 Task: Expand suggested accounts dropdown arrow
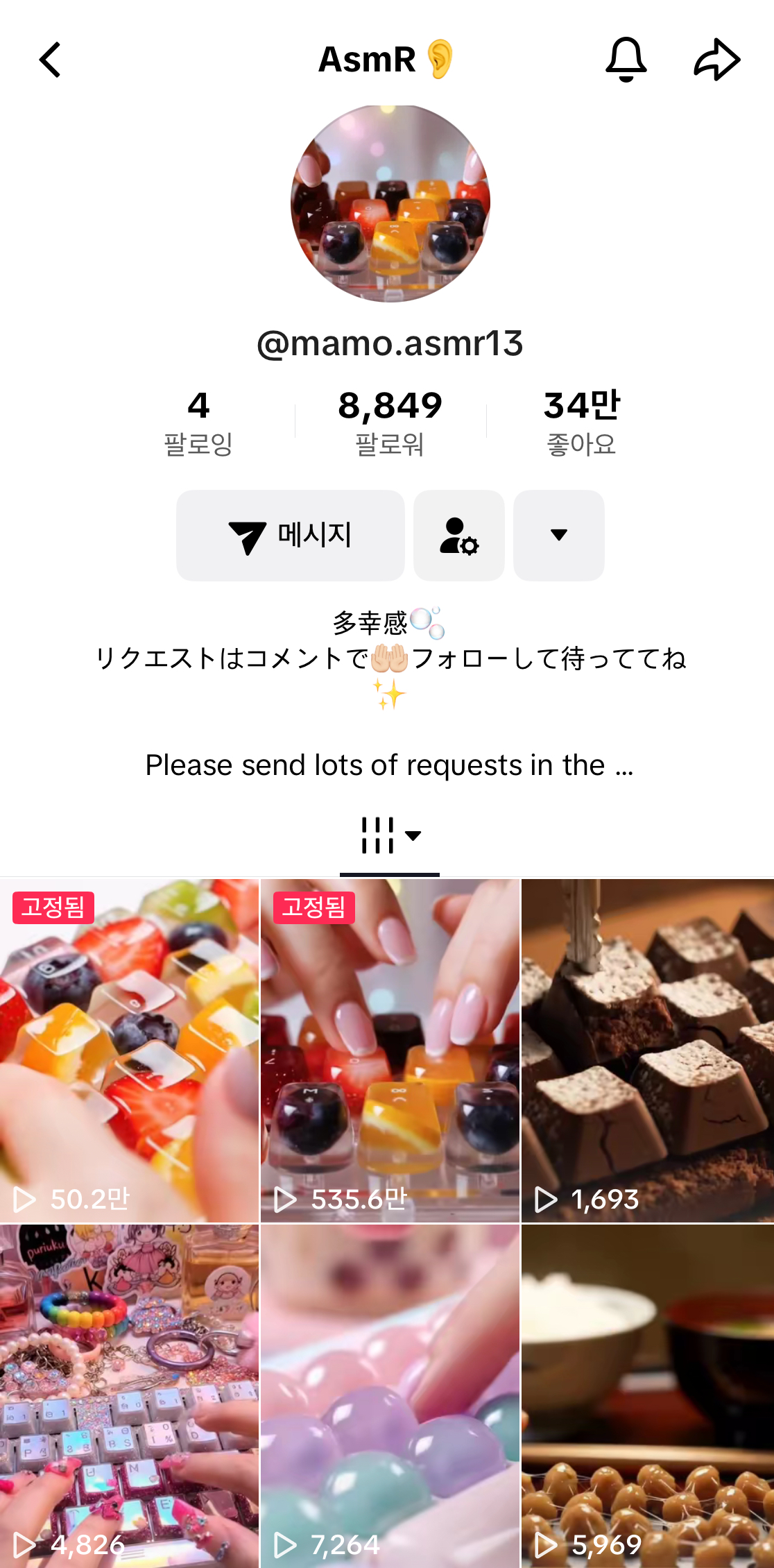pos(559,535)
